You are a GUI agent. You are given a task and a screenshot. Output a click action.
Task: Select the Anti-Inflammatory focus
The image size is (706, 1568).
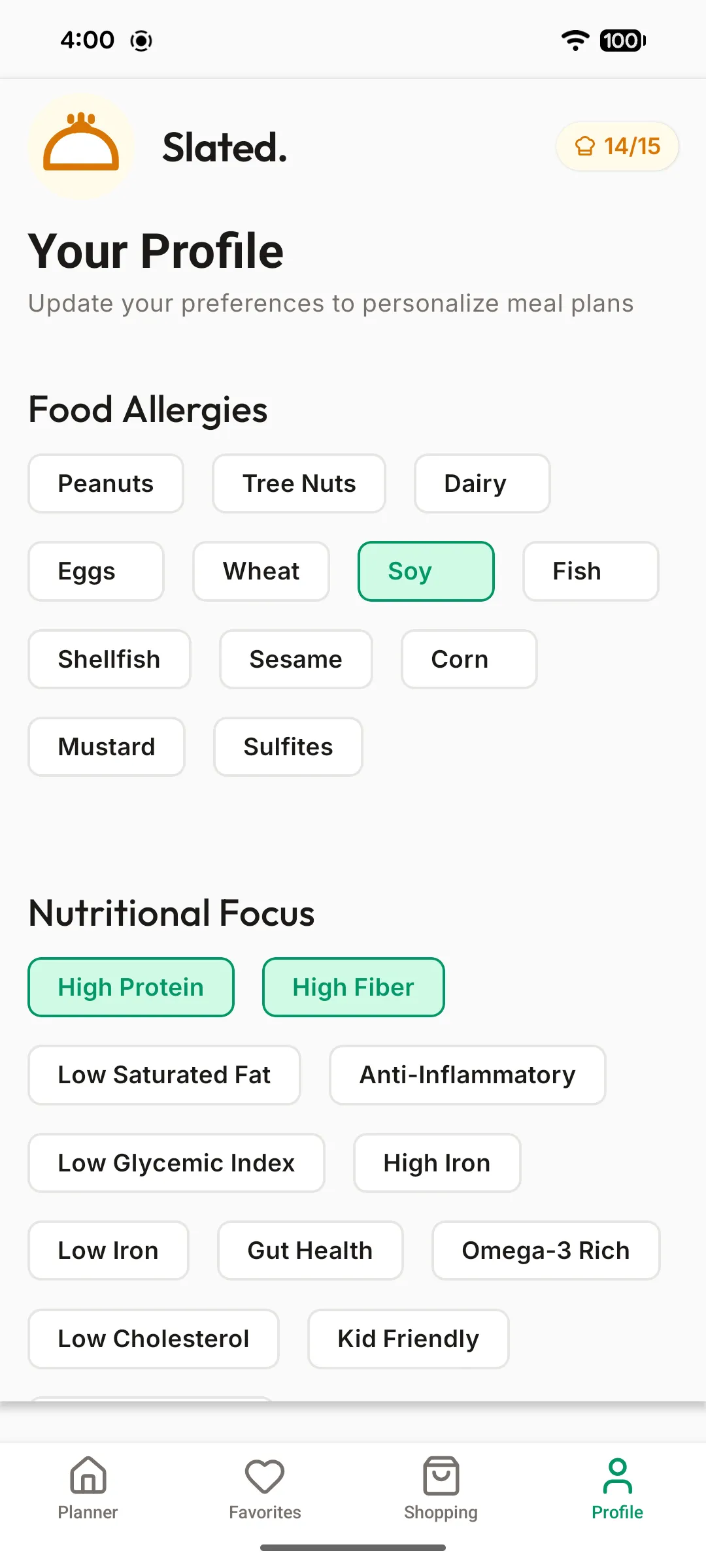(x=467, y=1075)
